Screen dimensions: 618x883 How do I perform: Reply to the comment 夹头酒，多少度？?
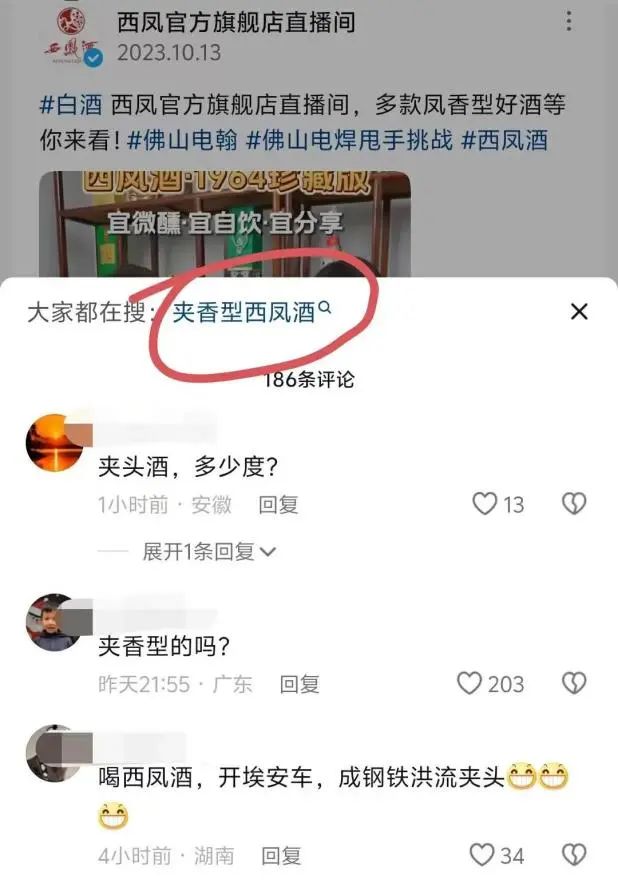tap(279, 505)
